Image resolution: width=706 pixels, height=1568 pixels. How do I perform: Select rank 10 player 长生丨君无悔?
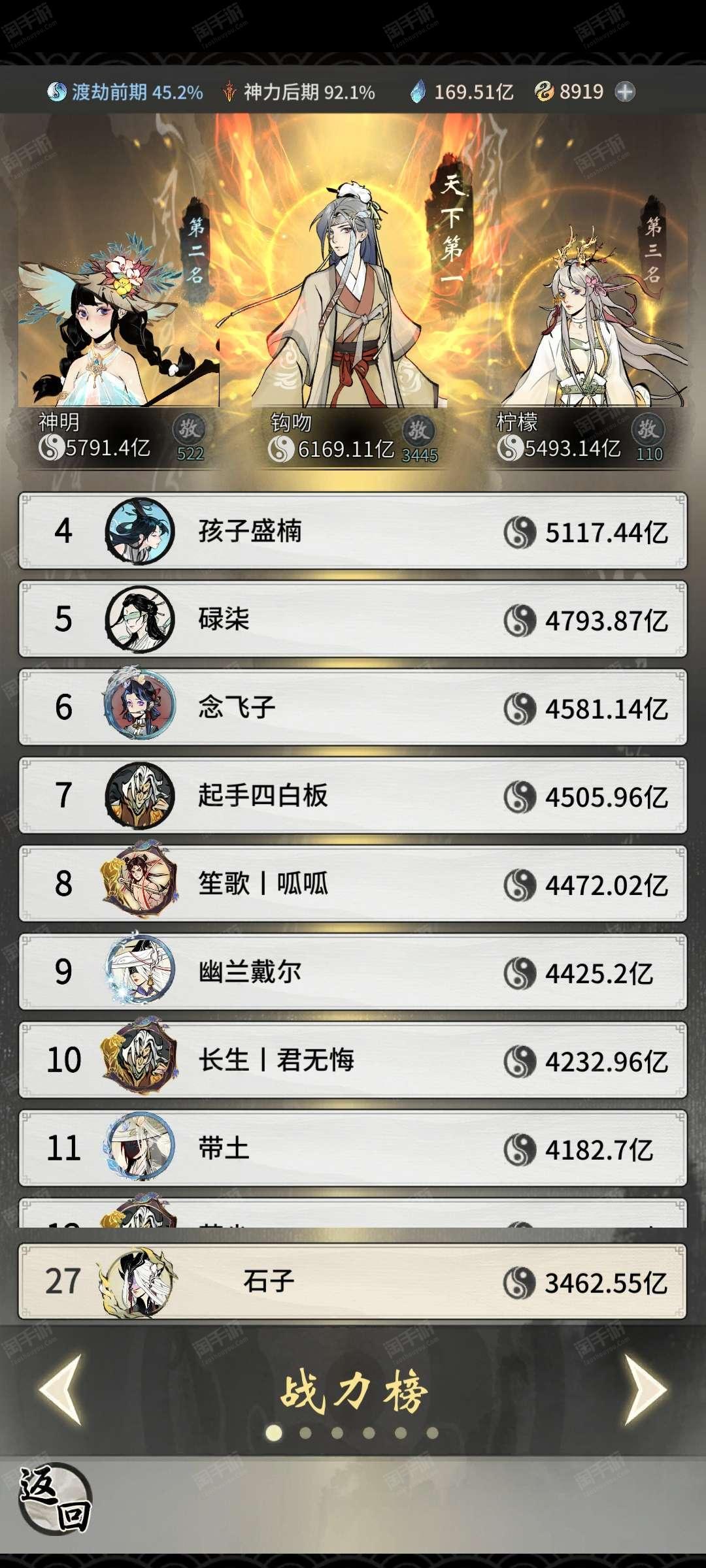(x=353, y=1060)
